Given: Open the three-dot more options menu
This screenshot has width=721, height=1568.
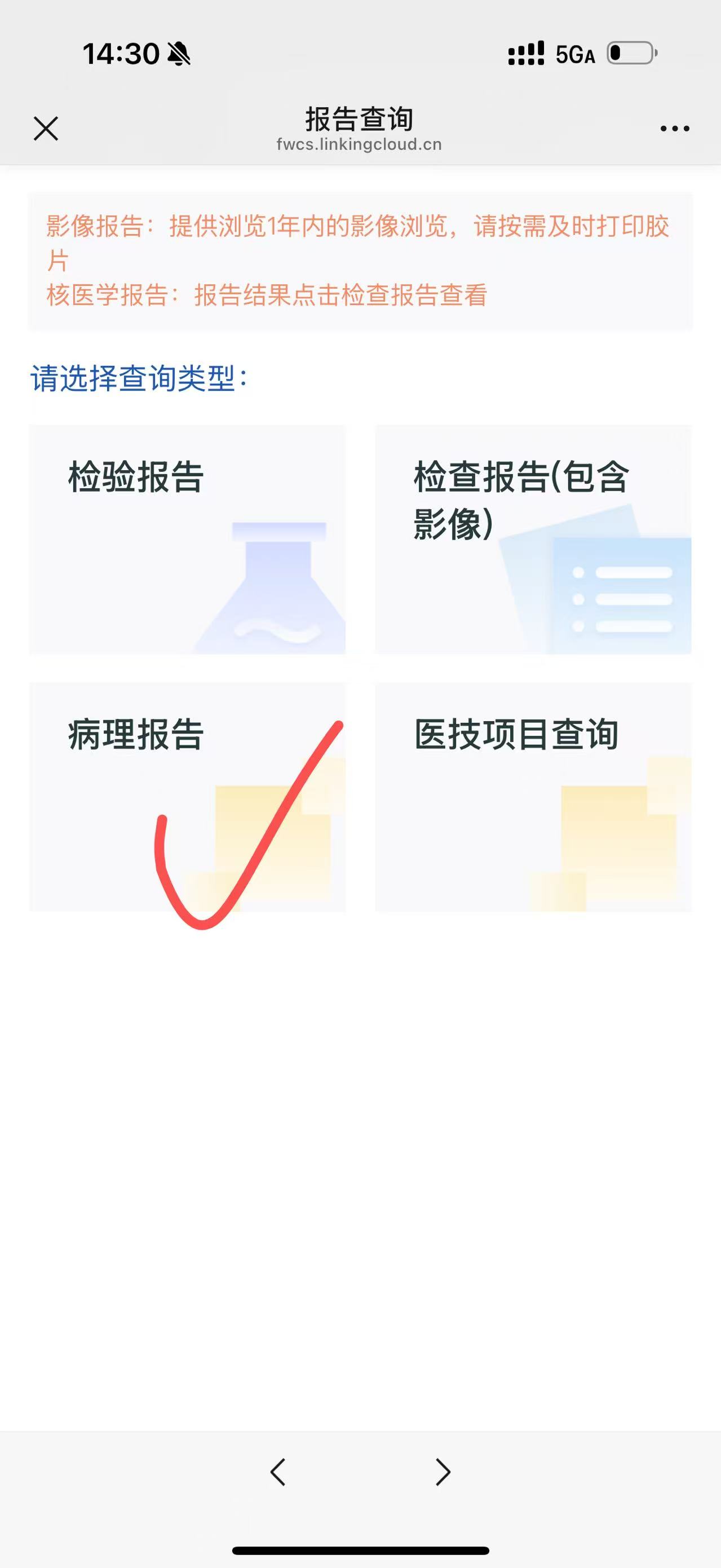Looking at the screenshot, I should (675, 129).
